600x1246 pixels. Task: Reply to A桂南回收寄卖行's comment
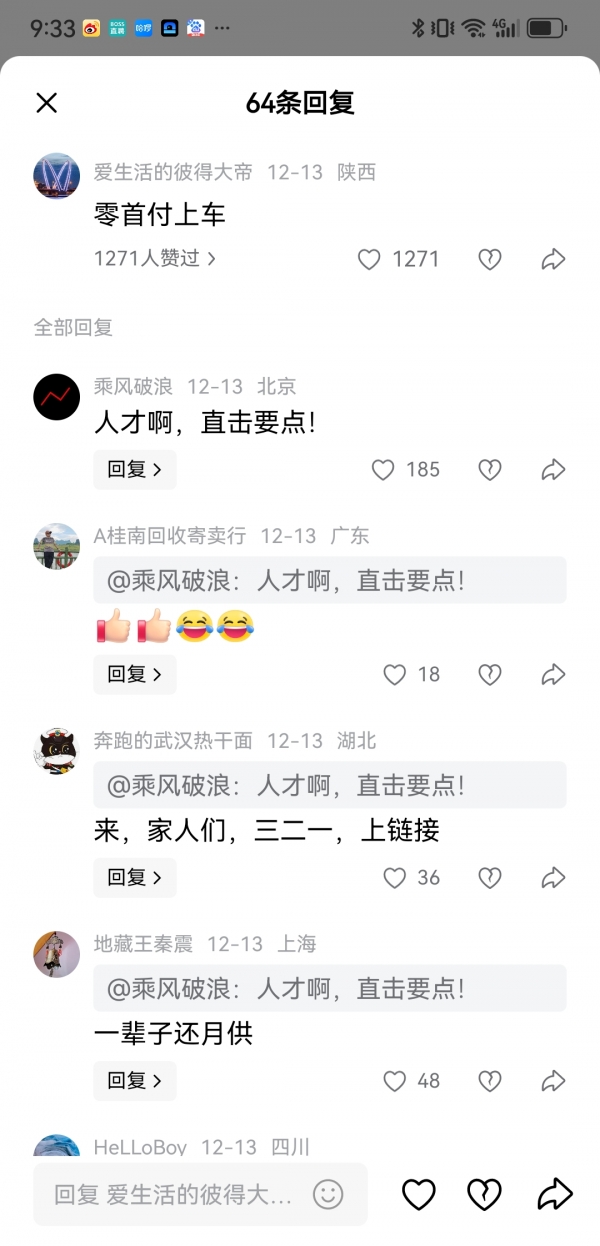(x=134, y=674)
